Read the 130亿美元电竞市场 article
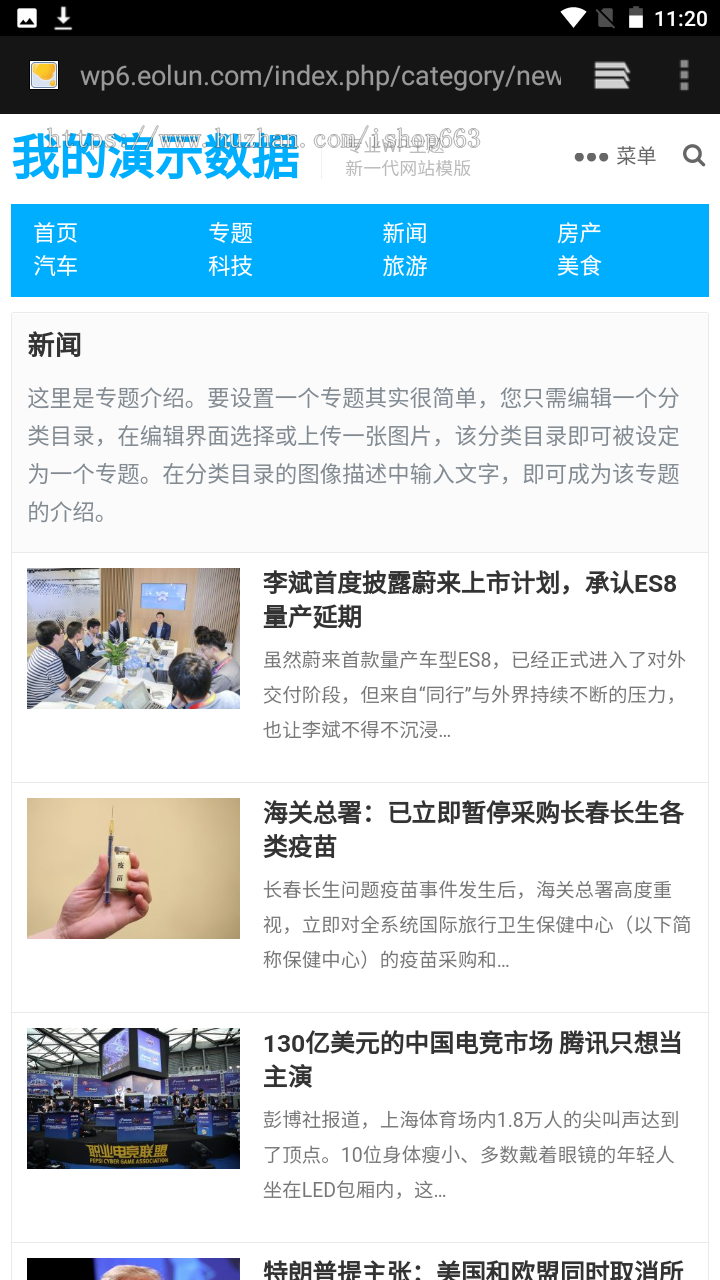This screenshot has height=1280, width=720. [x=472, y=1059]
